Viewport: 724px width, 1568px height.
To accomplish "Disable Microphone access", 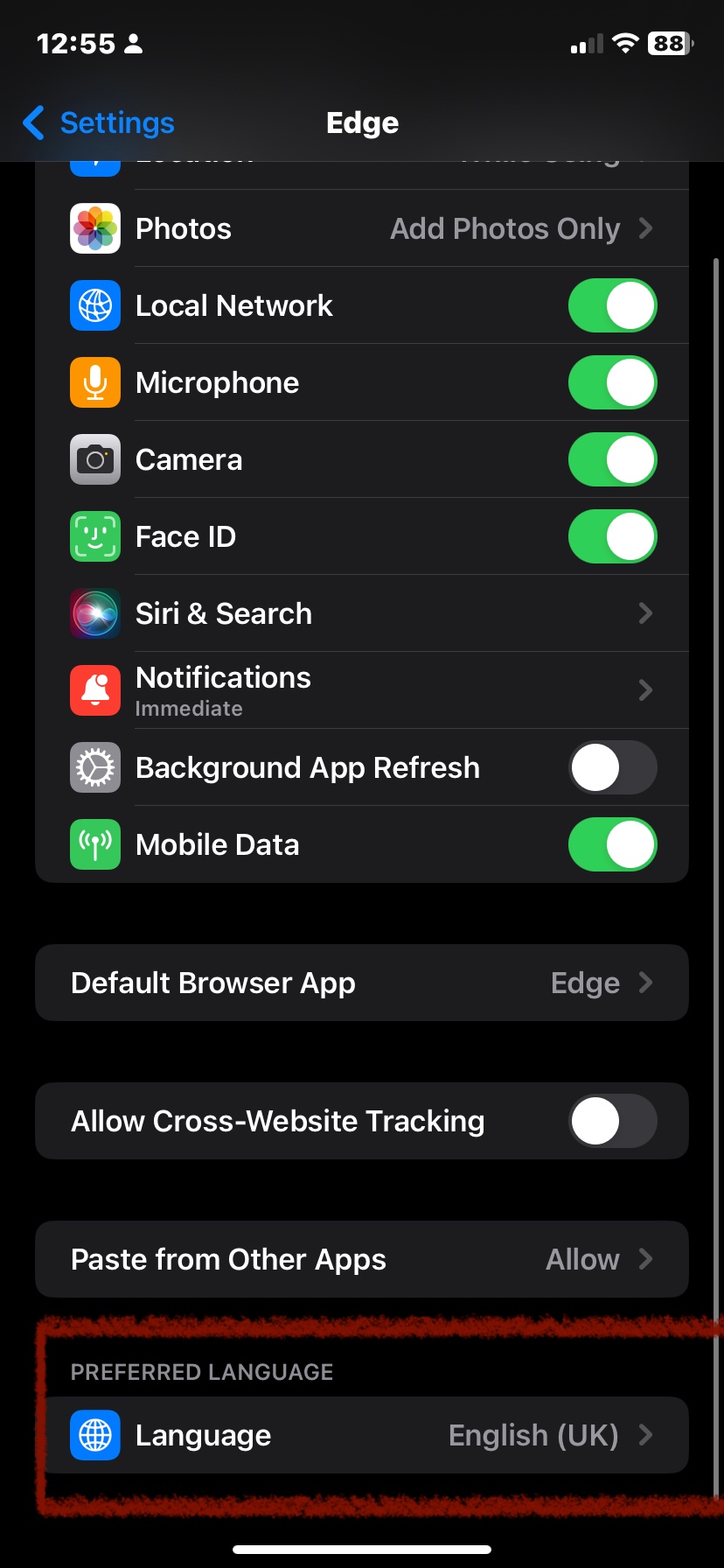I will pos(612,383).
